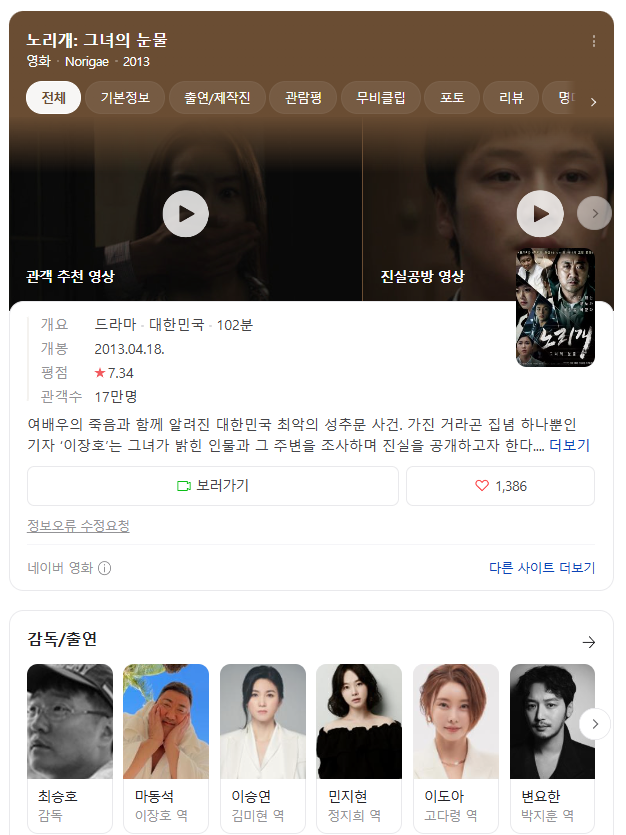Show more cast with the next arrow

pos(595,724)
